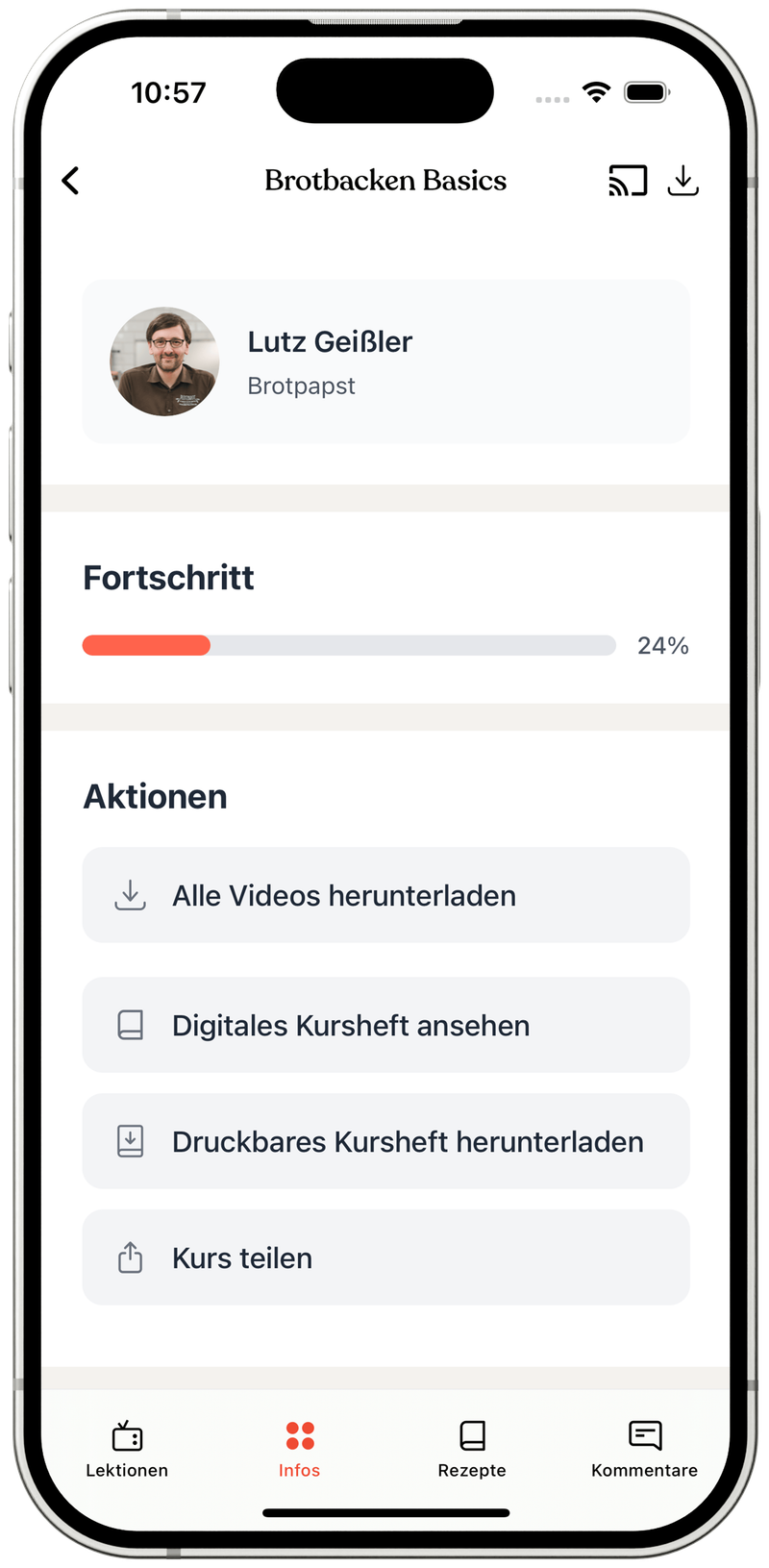Image resolution: width=769 pixels, height=1568 pixels.
Task: Tap the download icon in header
Action: click(x=682, y=181)
